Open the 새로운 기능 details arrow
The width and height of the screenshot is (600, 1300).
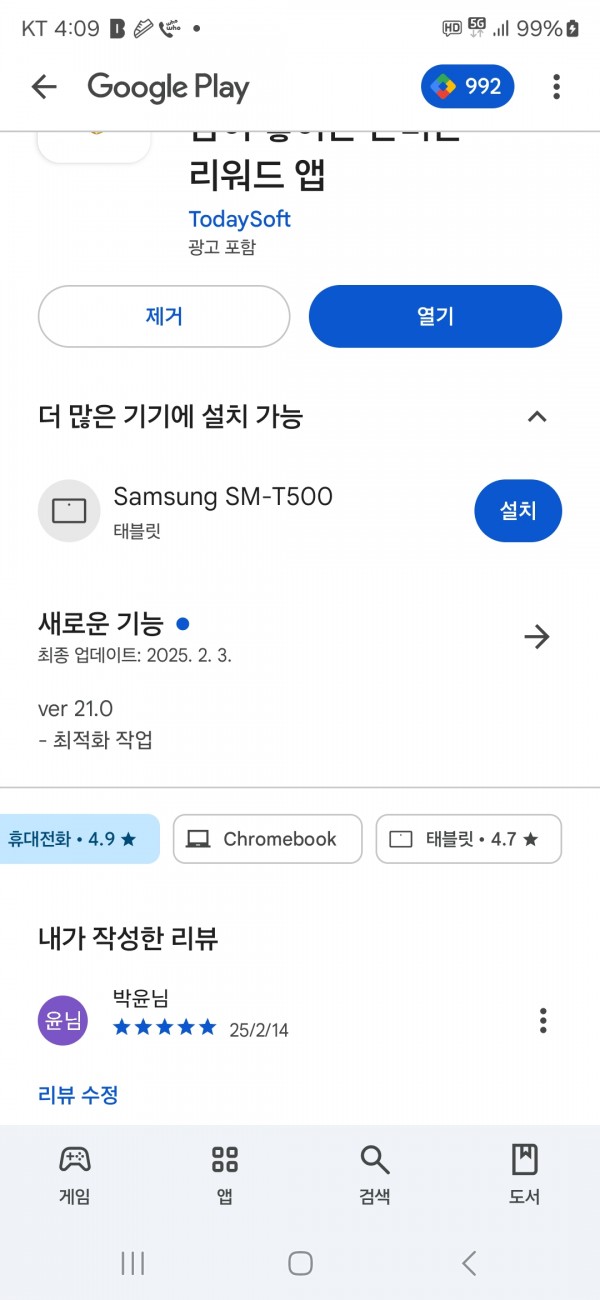(x=537, y=637)
